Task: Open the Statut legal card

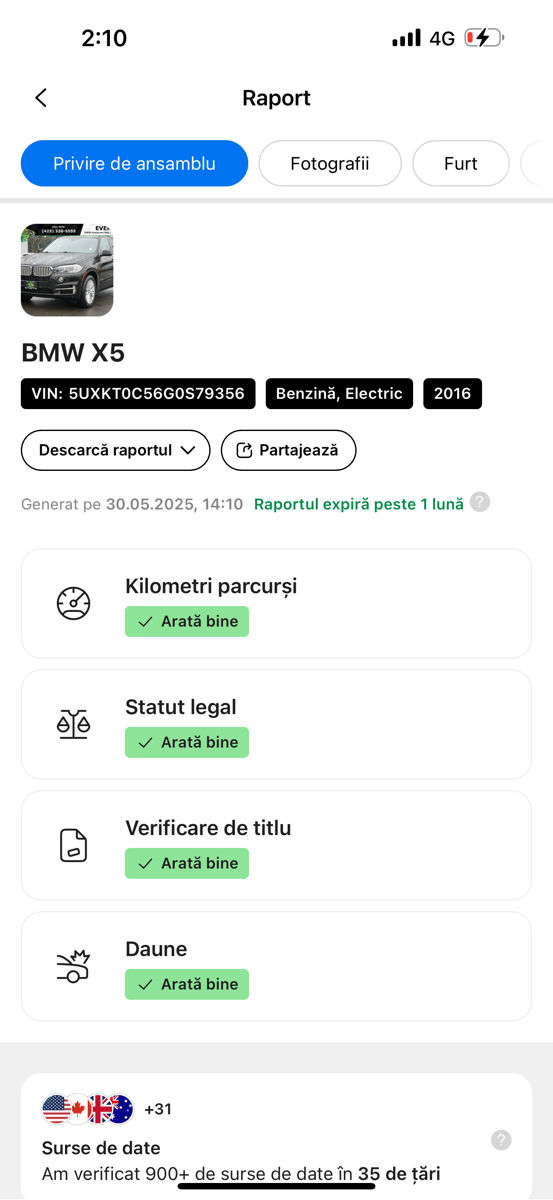Action: [276, 724]
